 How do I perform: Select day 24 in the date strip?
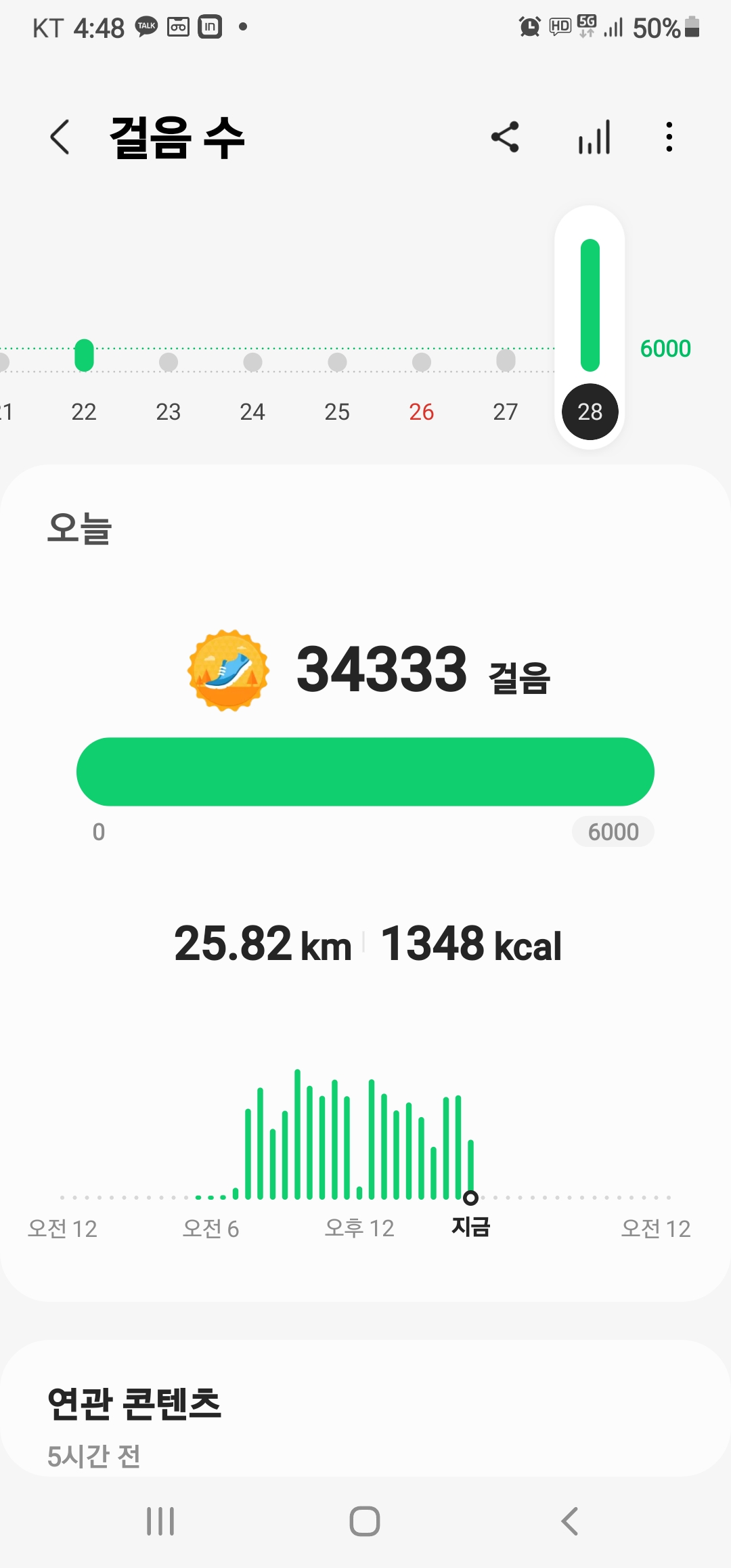(252, 411)
